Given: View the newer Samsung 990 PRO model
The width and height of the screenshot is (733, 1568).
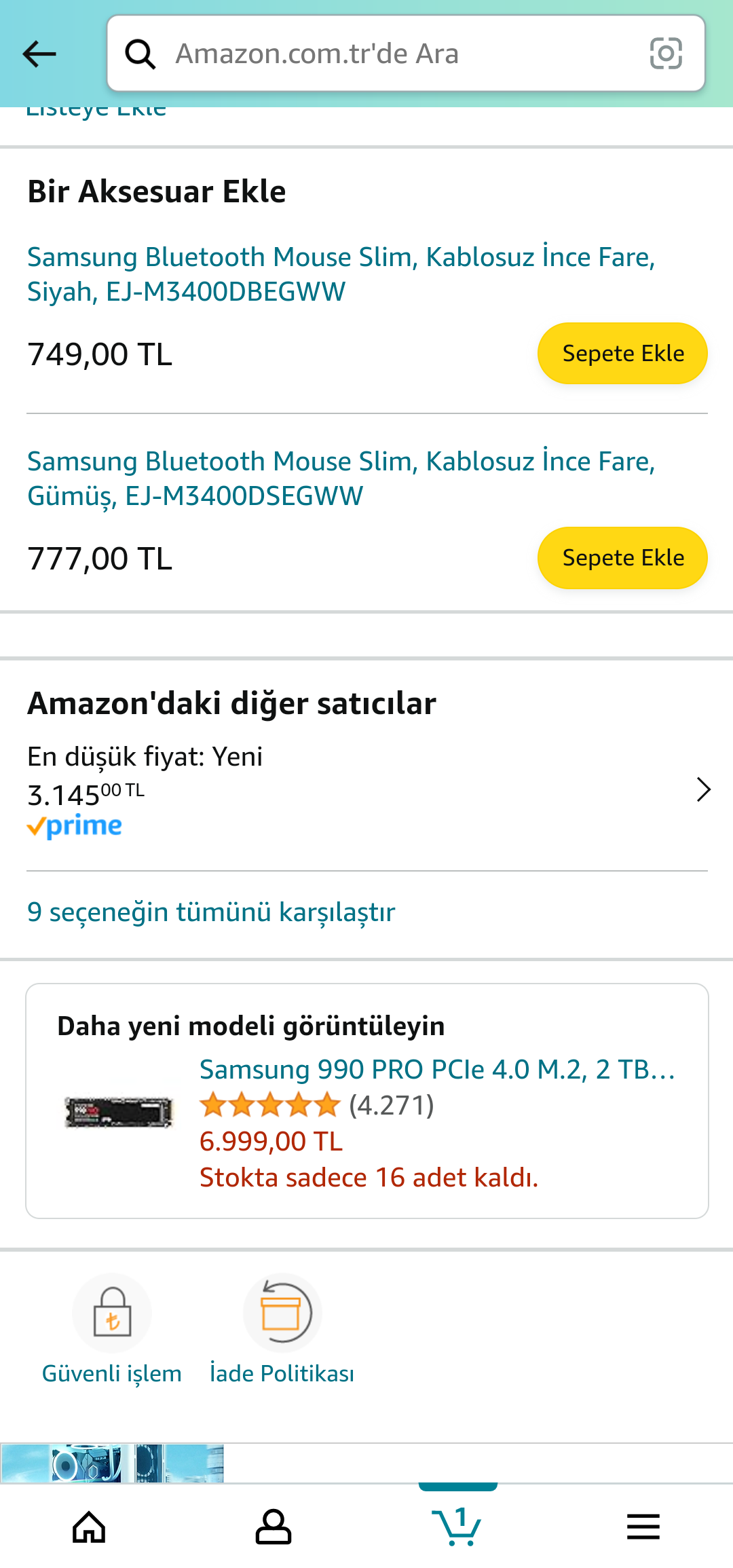Looking at the screenshot, I should [x=436, y=1070].
